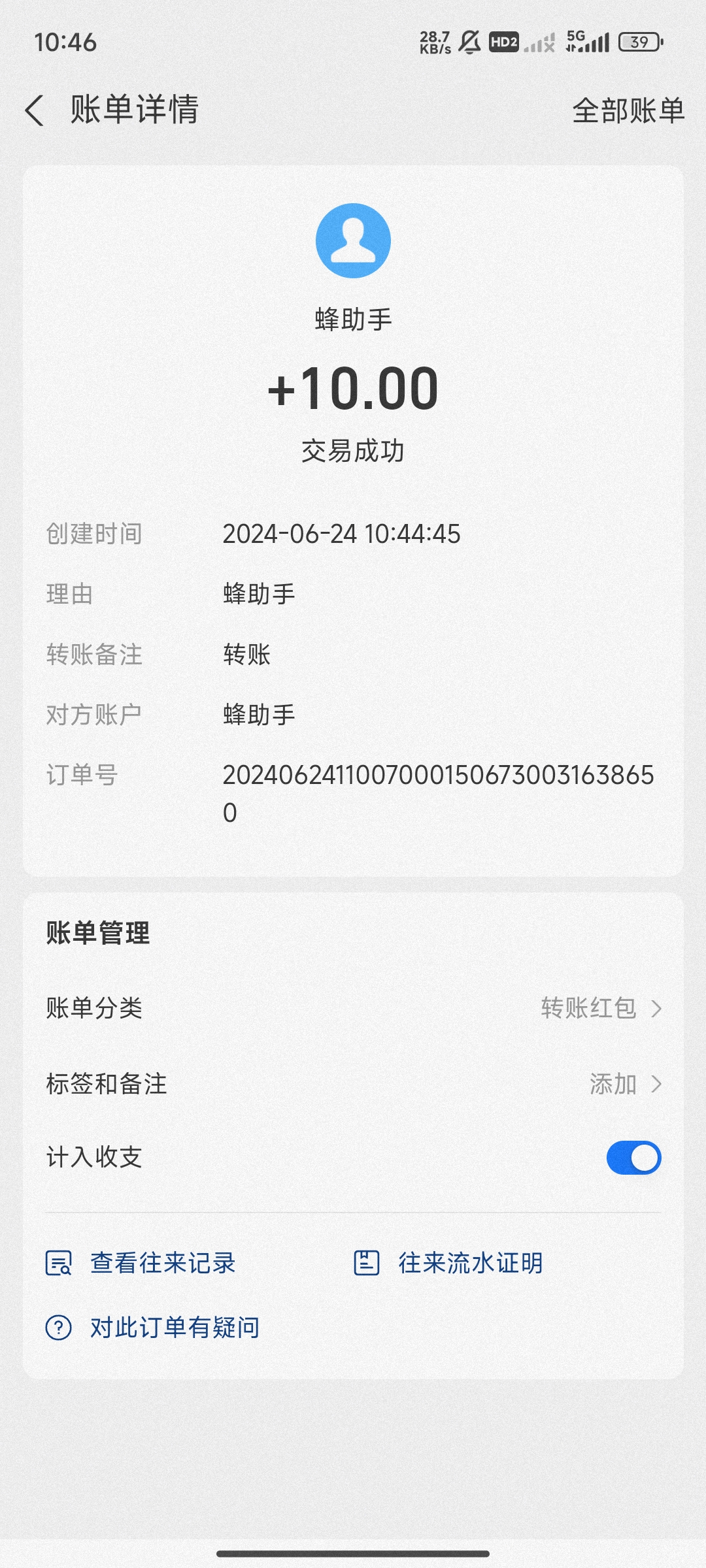Open 往来流水证明
The image size is (706, 1568).
pyautogui.click(x=448, y=1263)
